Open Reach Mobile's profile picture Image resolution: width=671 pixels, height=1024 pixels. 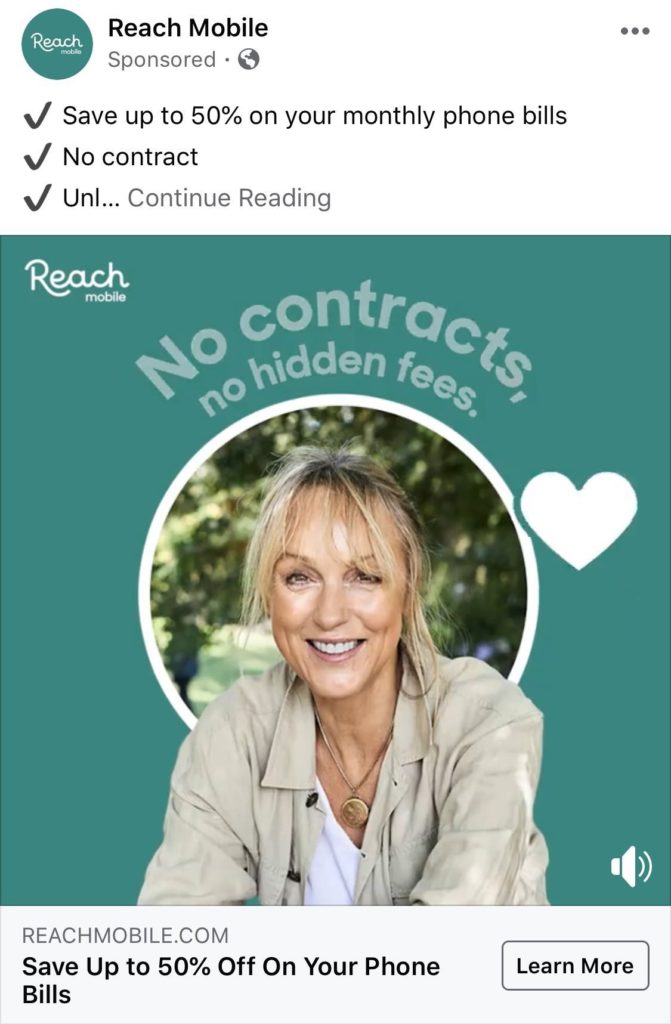pyautogui.click(x=56, y=44)
